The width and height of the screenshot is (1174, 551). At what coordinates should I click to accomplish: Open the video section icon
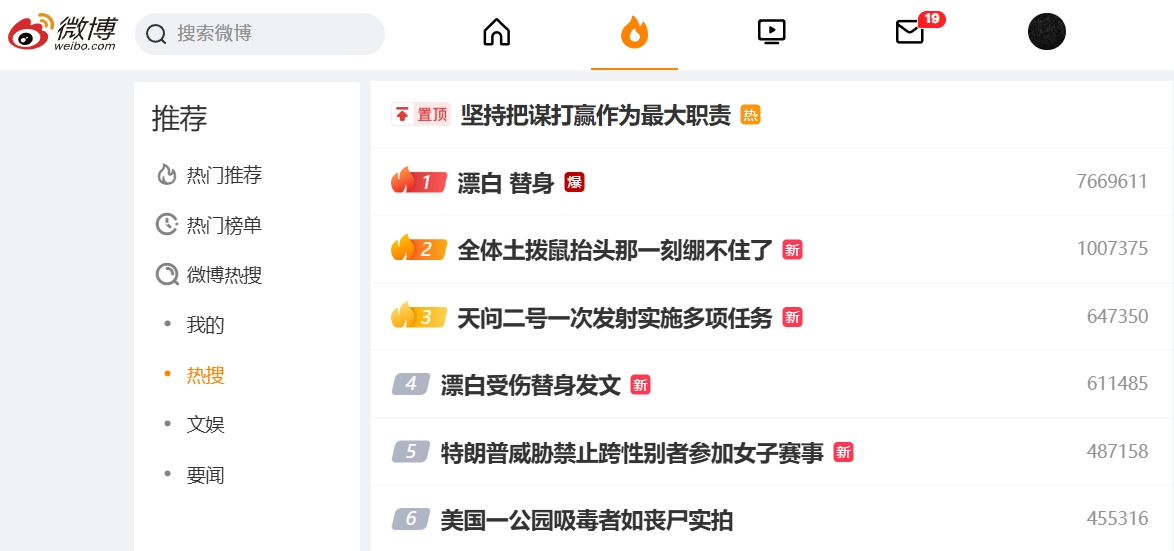tap(771, 33)
